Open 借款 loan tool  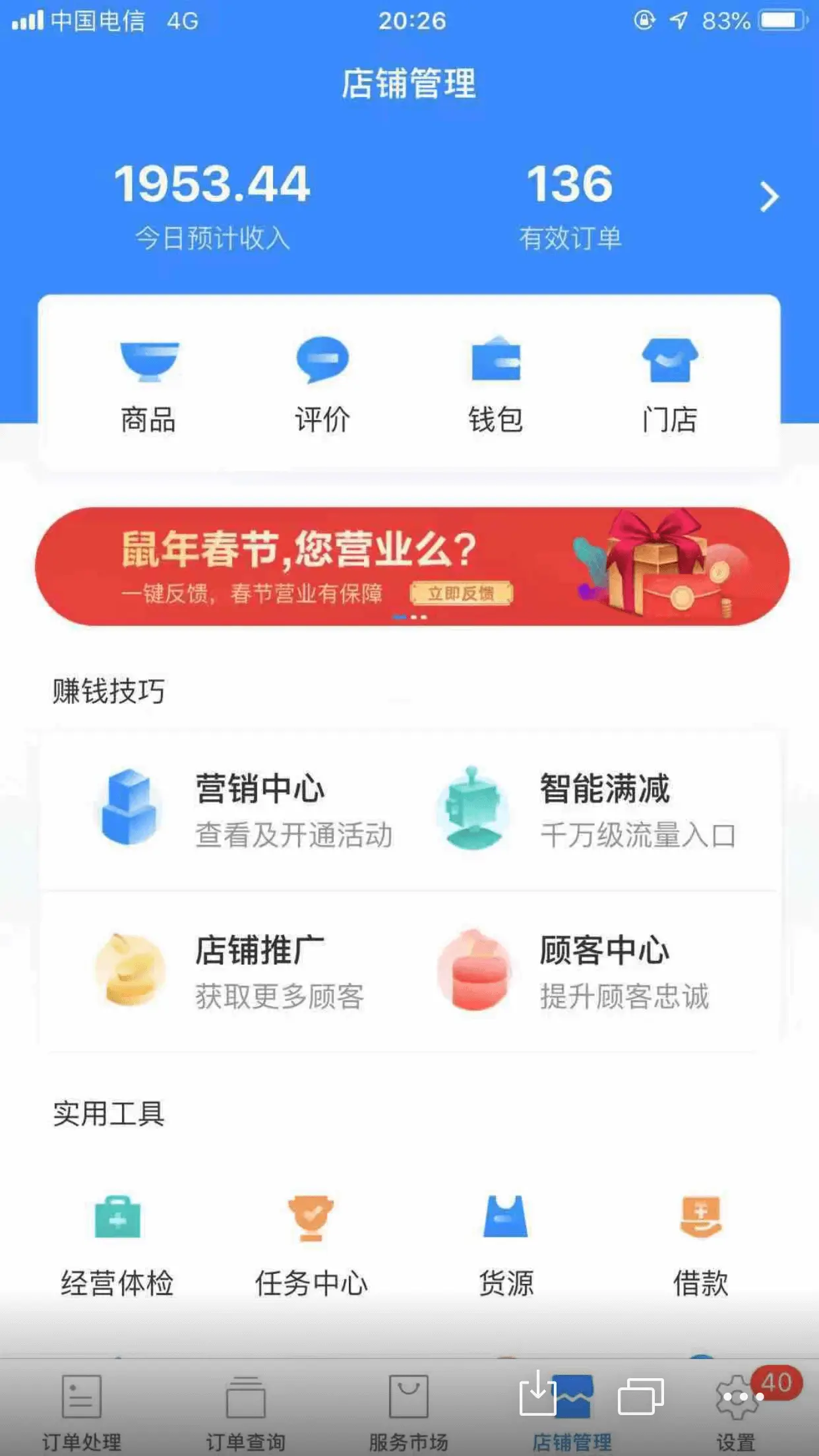(x=700, y=1246)
